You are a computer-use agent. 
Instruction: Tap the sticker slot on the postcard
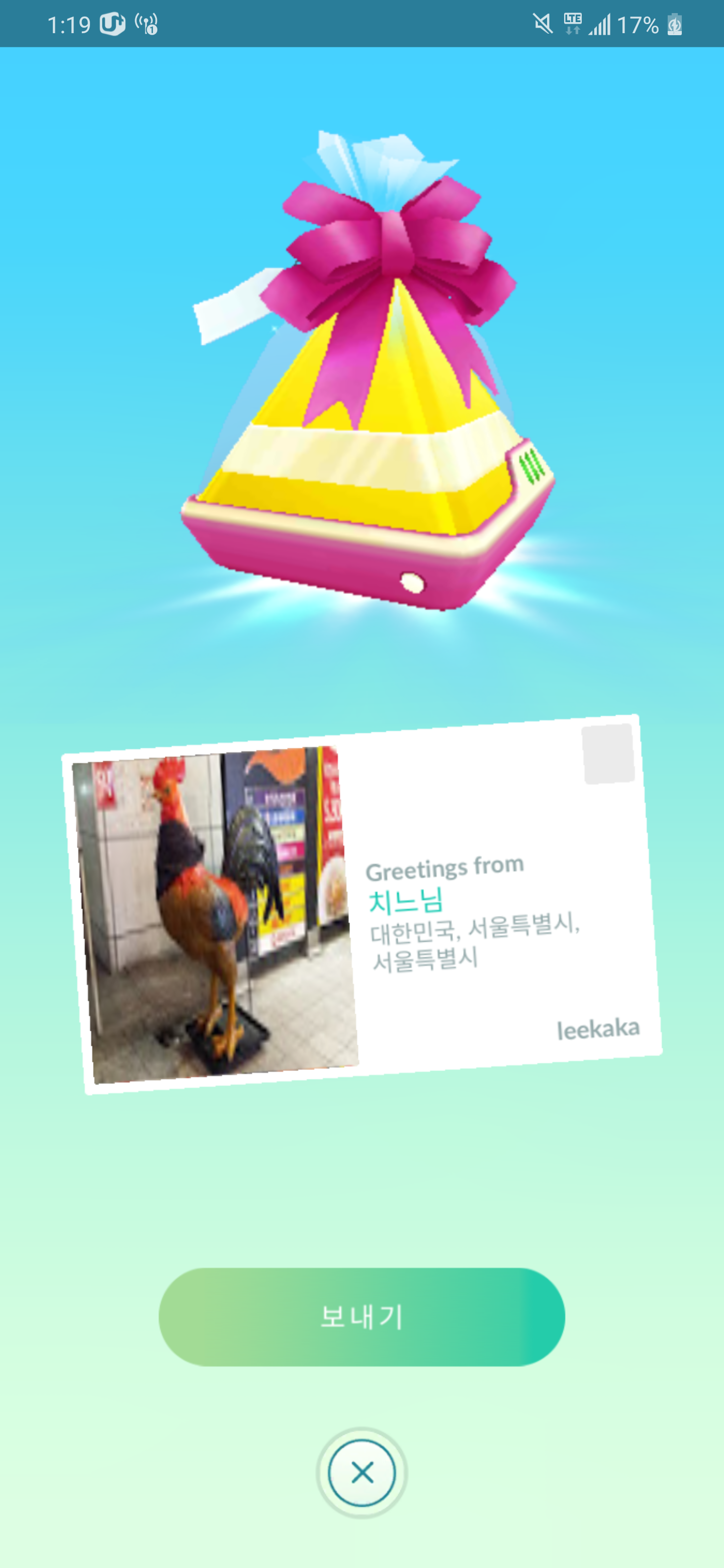[x=608, y=753]
